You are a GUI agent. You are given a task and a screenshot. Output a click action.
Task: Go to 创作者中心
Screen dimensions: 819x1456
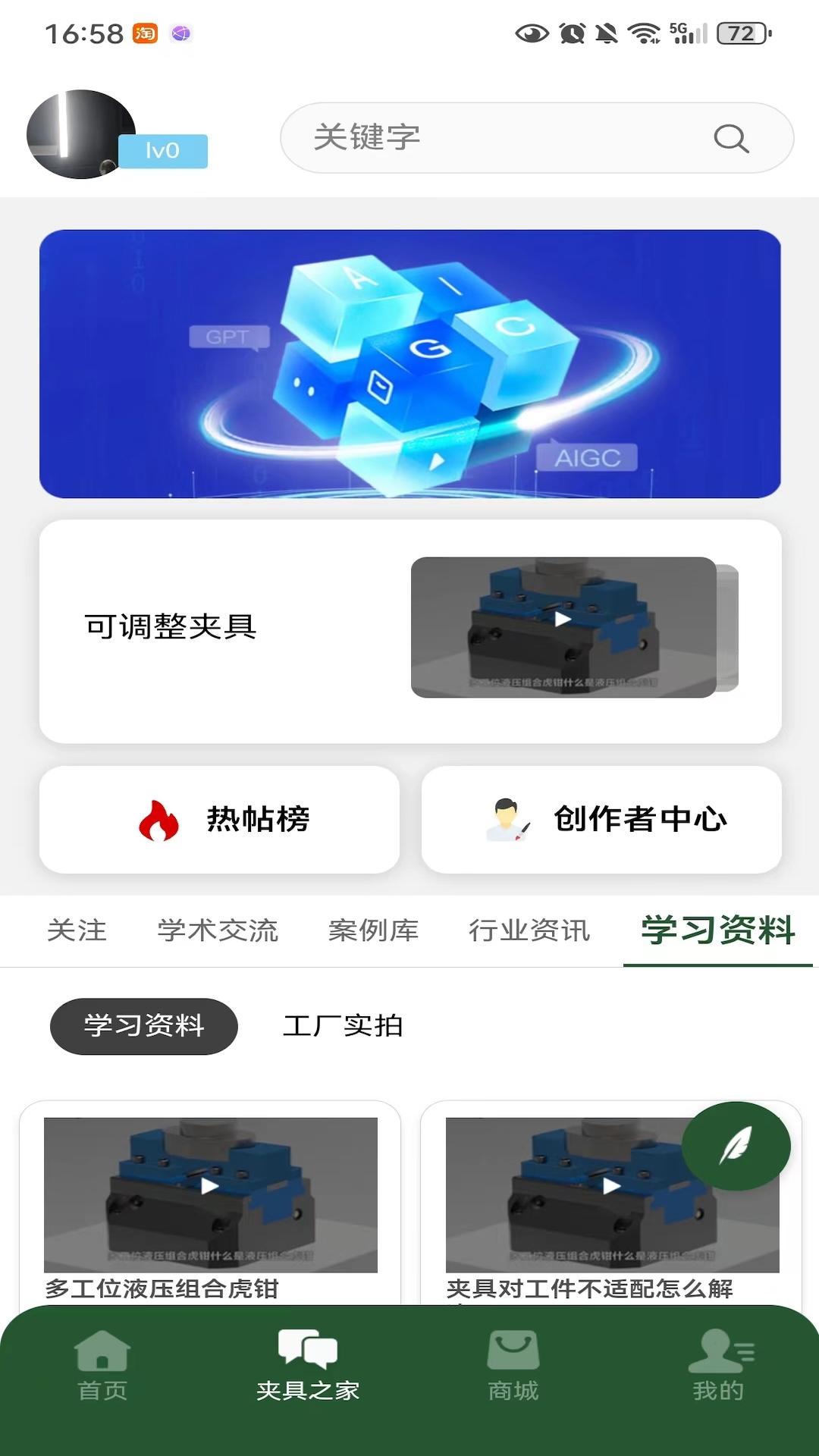tap(601, 820)
